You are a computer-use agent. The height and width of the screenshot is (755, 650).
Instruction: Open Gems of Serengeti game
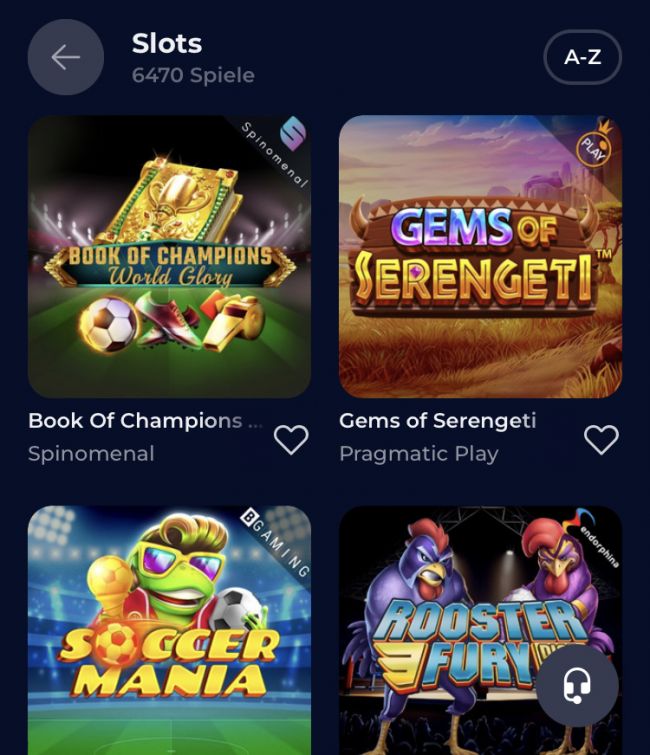pos(480,257)
